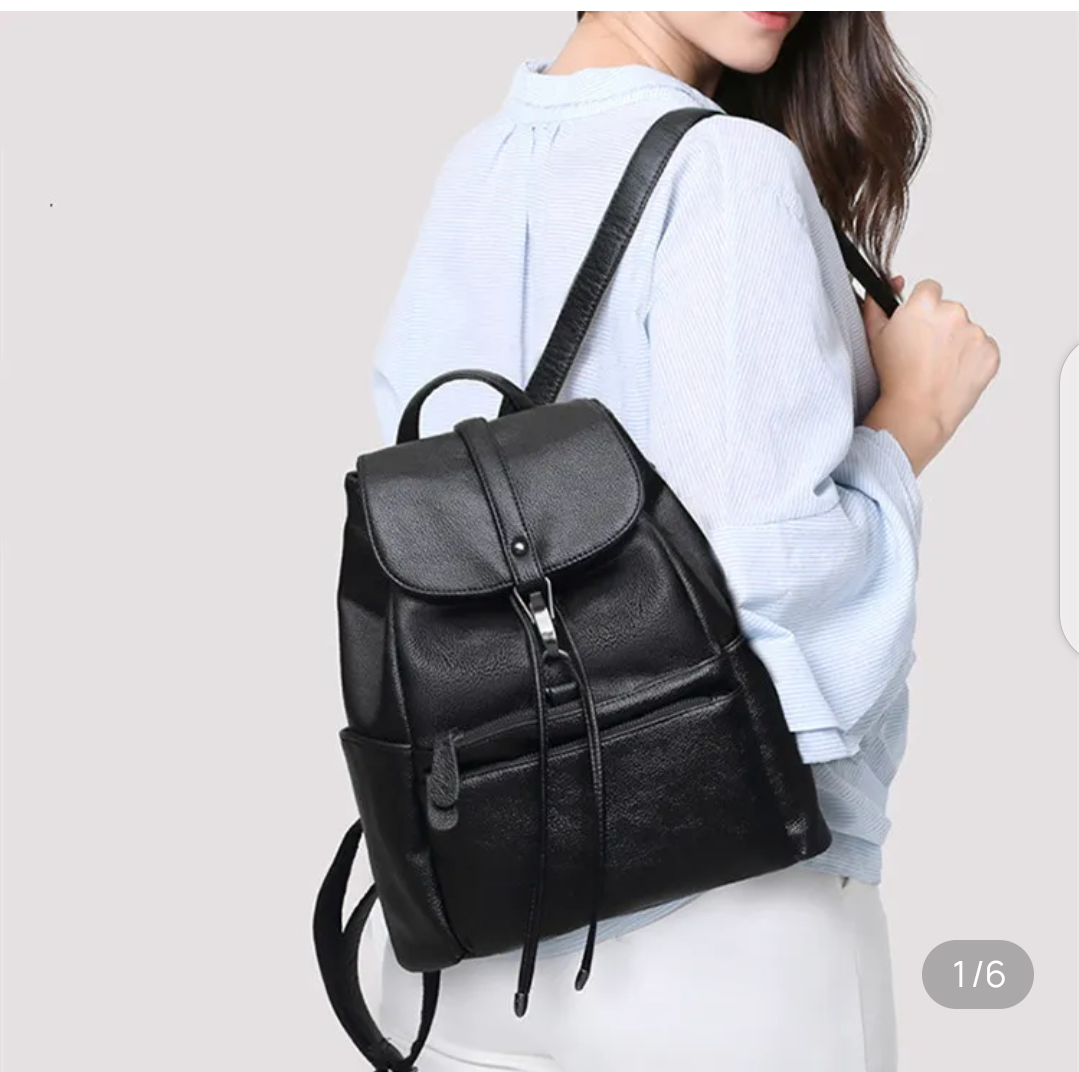Screen dimensions: 1079x1072
Task: Open the edge panel handle
Action: 1069,497
